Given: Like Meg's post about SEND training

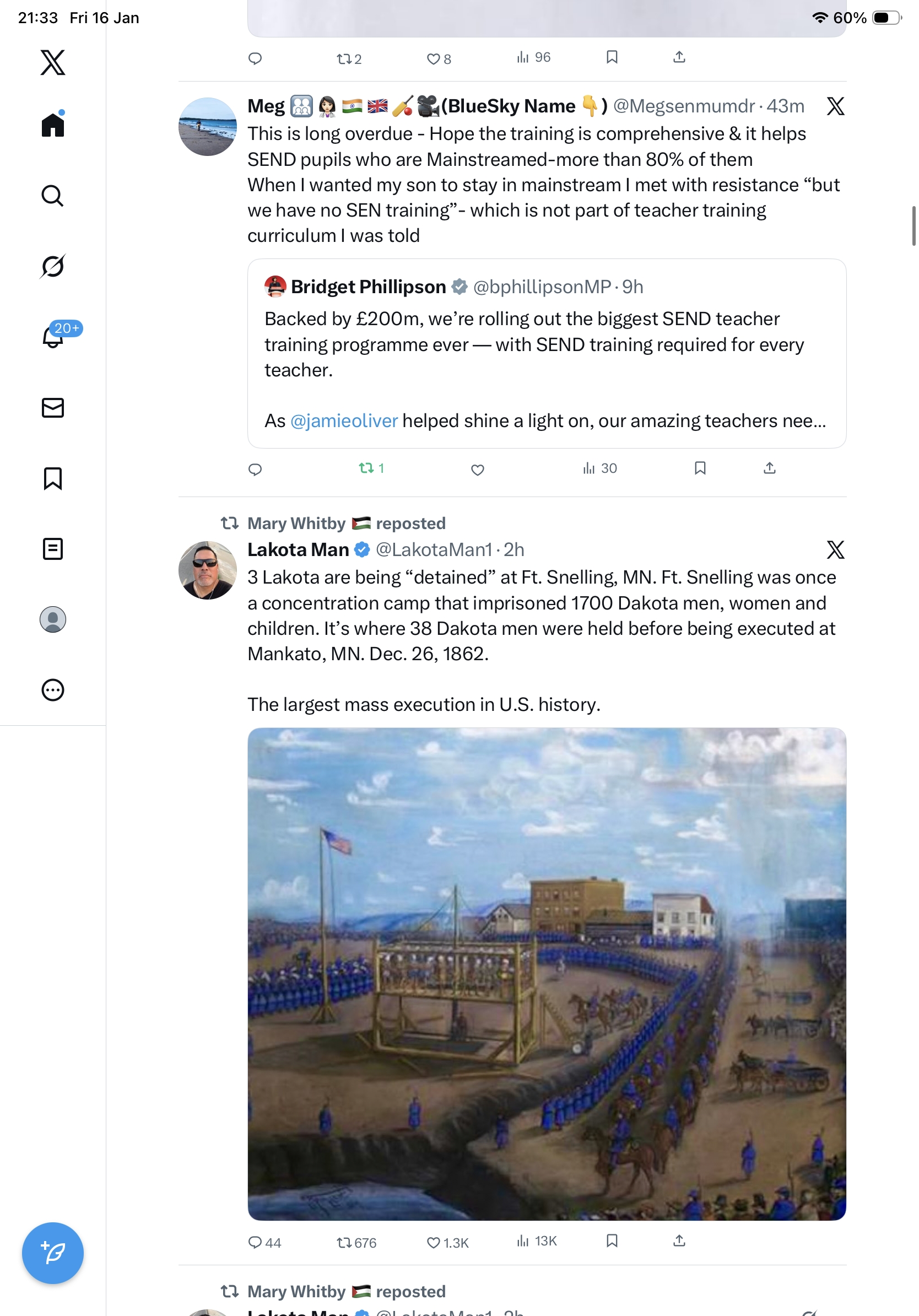Looking at the screenshot, I should tap(477, 470).
